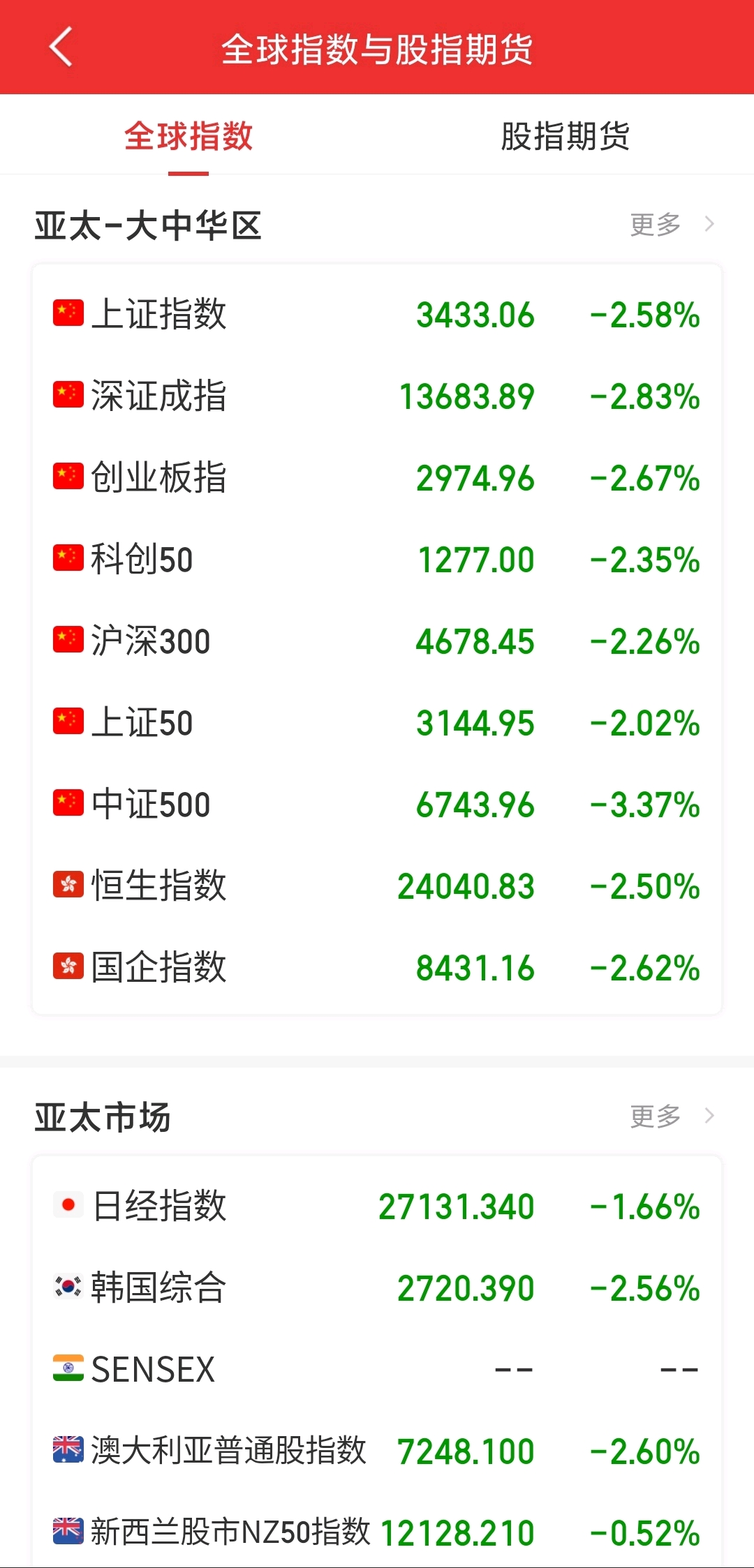Open the 恒生指数 quote

[377, 886]
